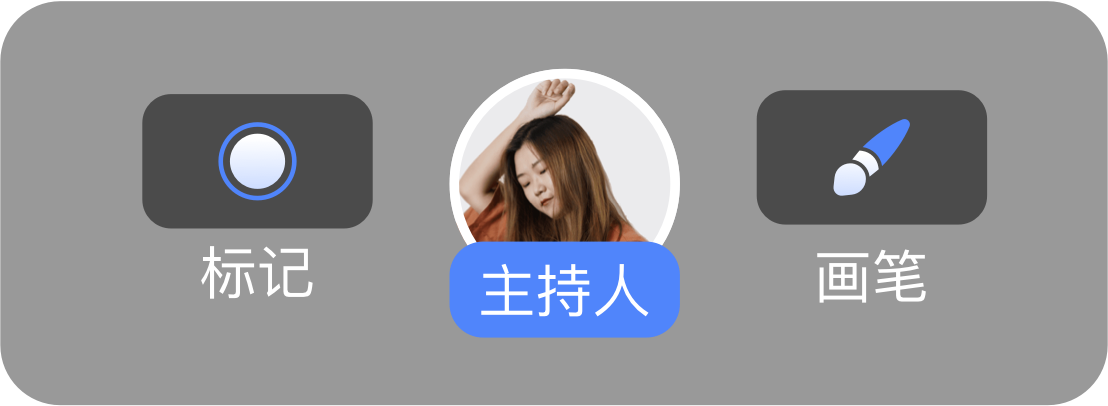Open the 主持人 host avatar
The height and width of the screenshot is (406, 1108).
tap(564, 170)
